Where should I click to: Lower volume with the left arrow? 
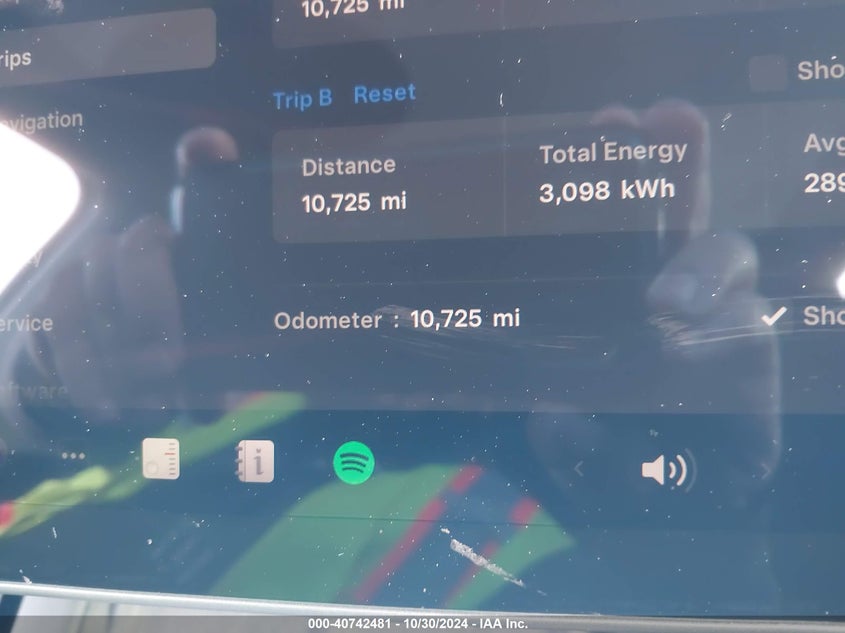pos(578,468)
